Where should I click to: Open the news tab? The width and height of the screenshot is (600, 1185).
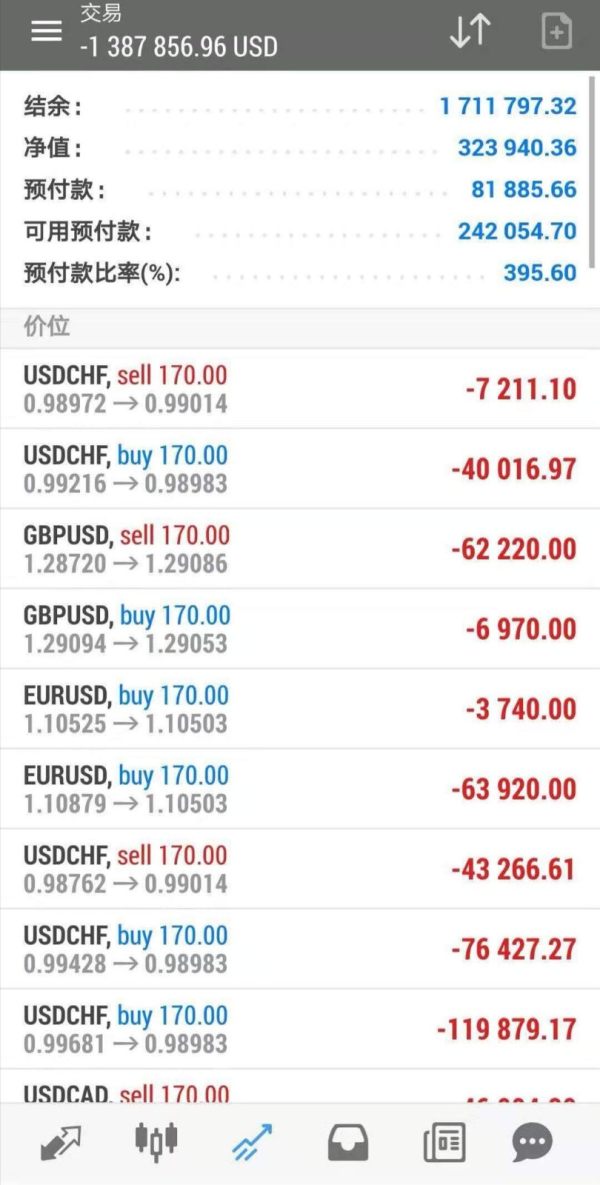443,1142
